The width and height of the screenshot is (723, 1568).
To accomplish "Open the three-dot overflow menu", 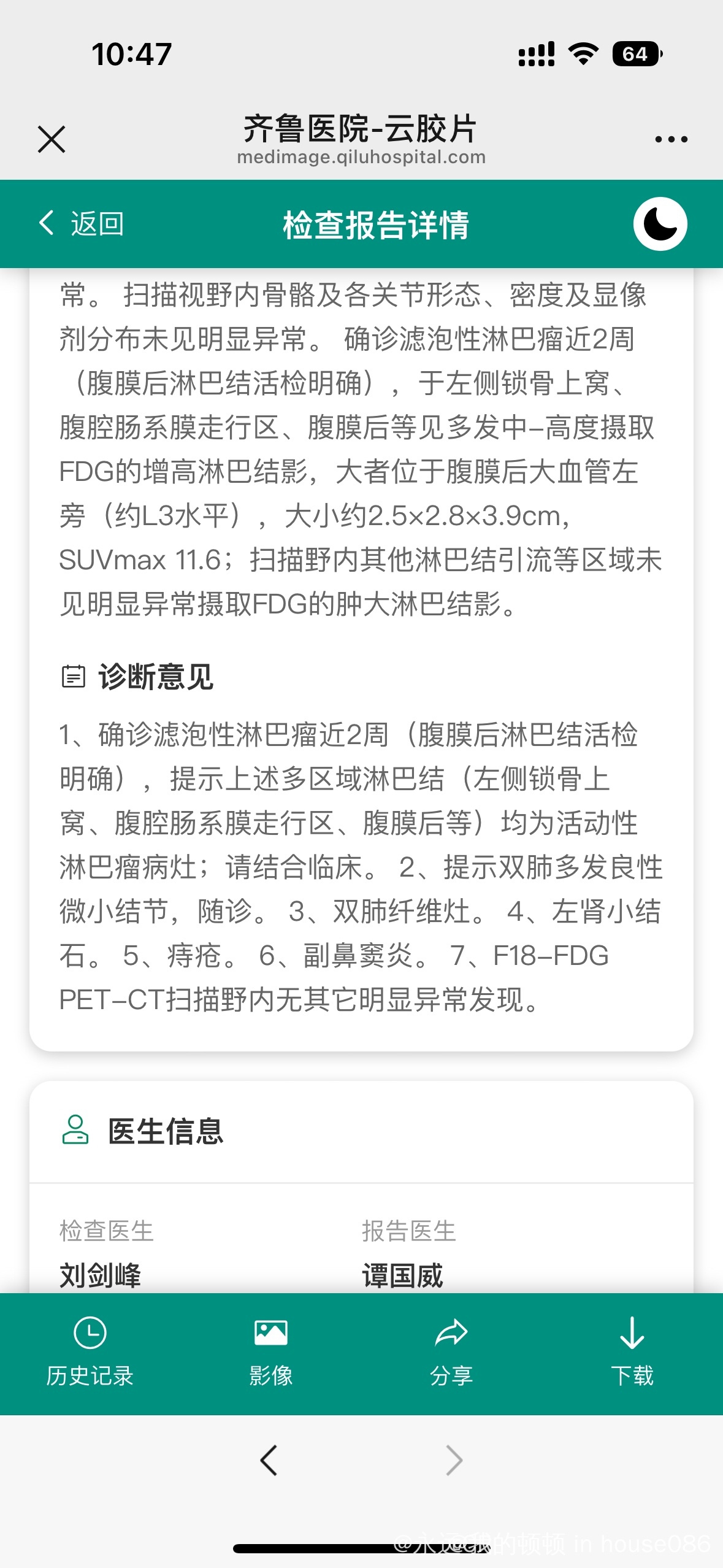I will (671, 139).
